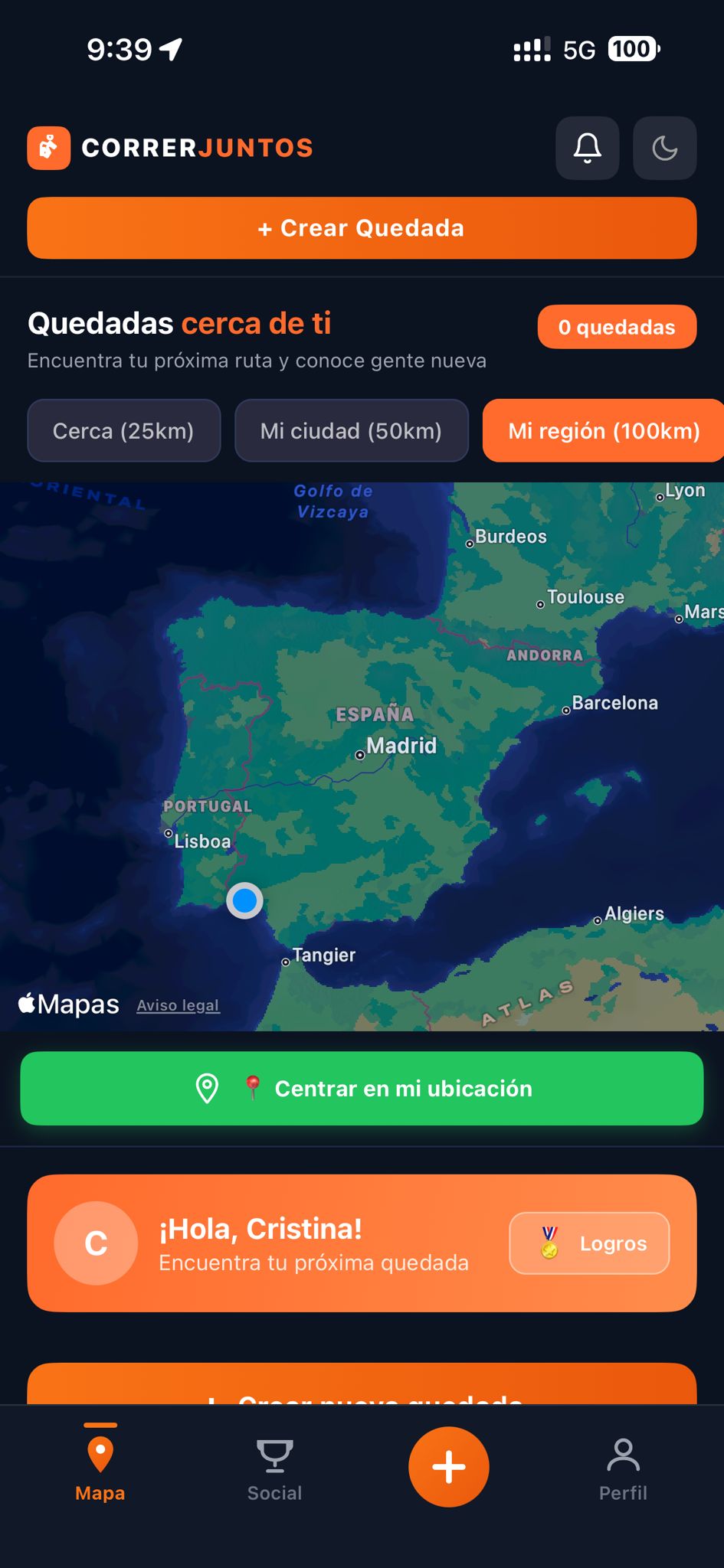Tap the 0 quedadas counter pill

[x=616, y=327]
